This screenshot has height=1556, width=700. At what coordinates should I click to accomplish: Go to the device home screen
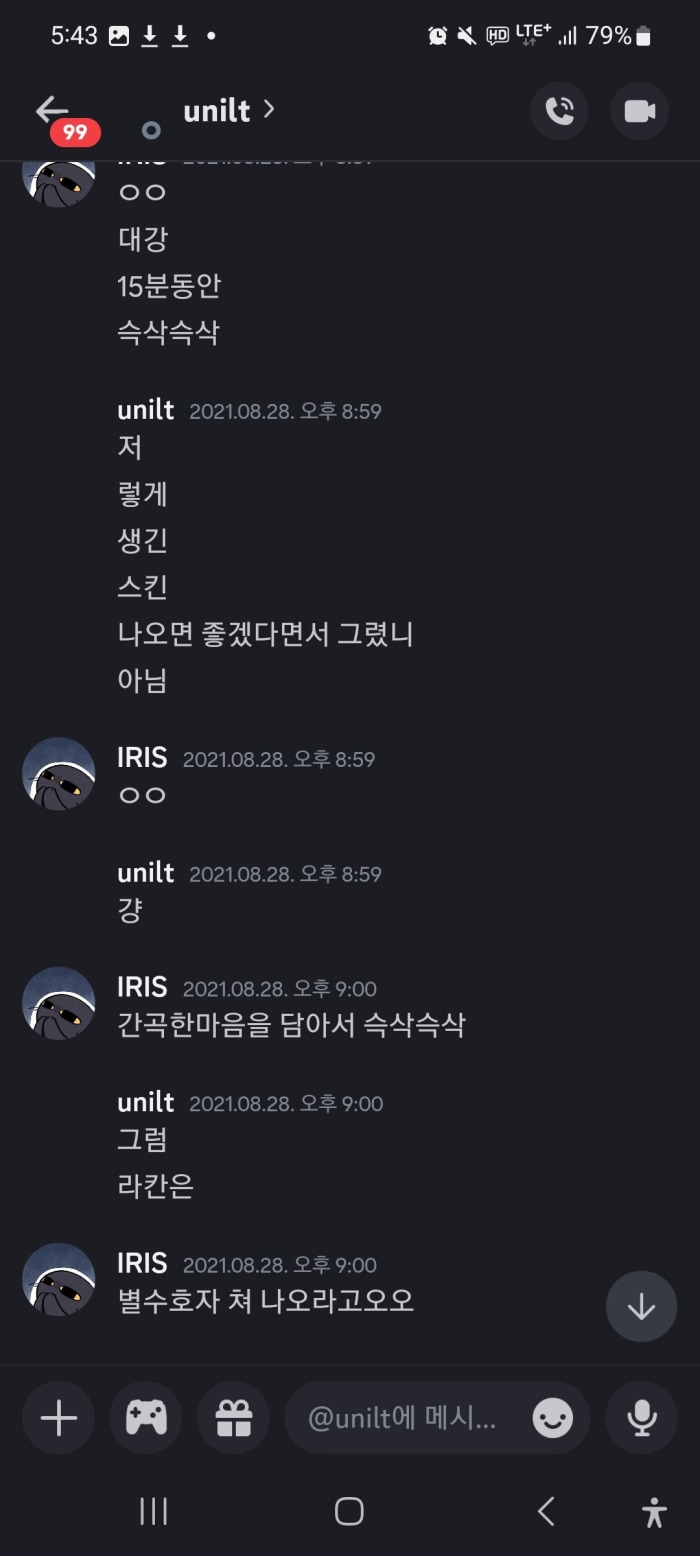click(349, 1511)
